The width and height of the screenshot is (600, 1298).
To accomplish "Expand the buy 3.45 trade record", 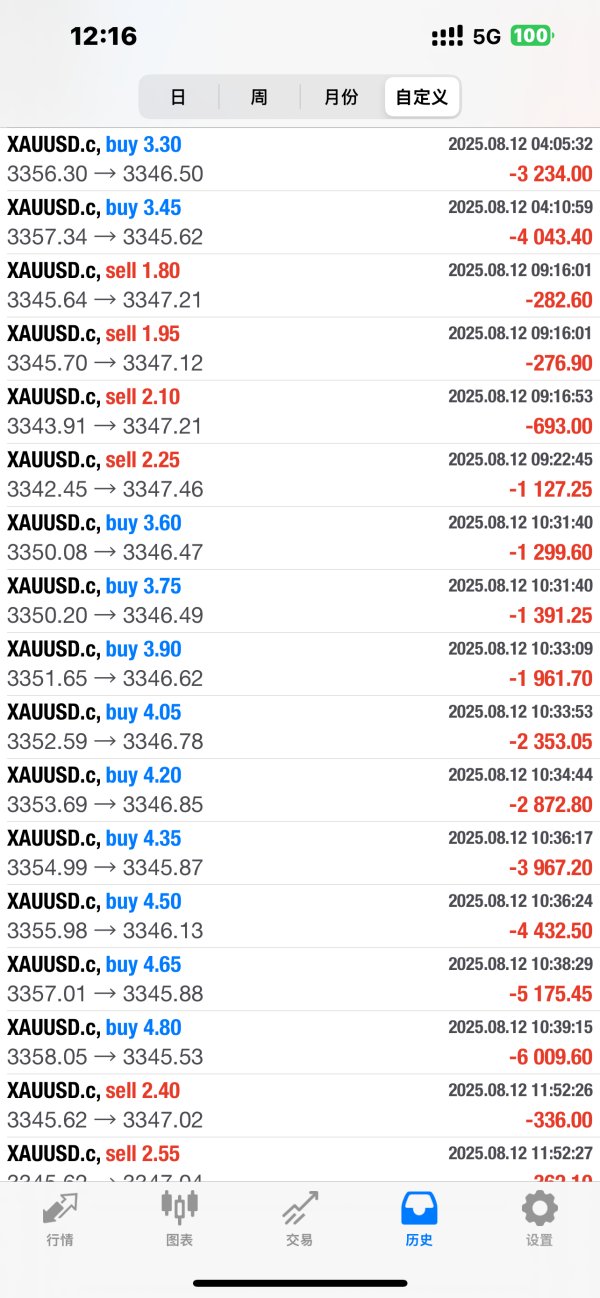I will 300,222.
